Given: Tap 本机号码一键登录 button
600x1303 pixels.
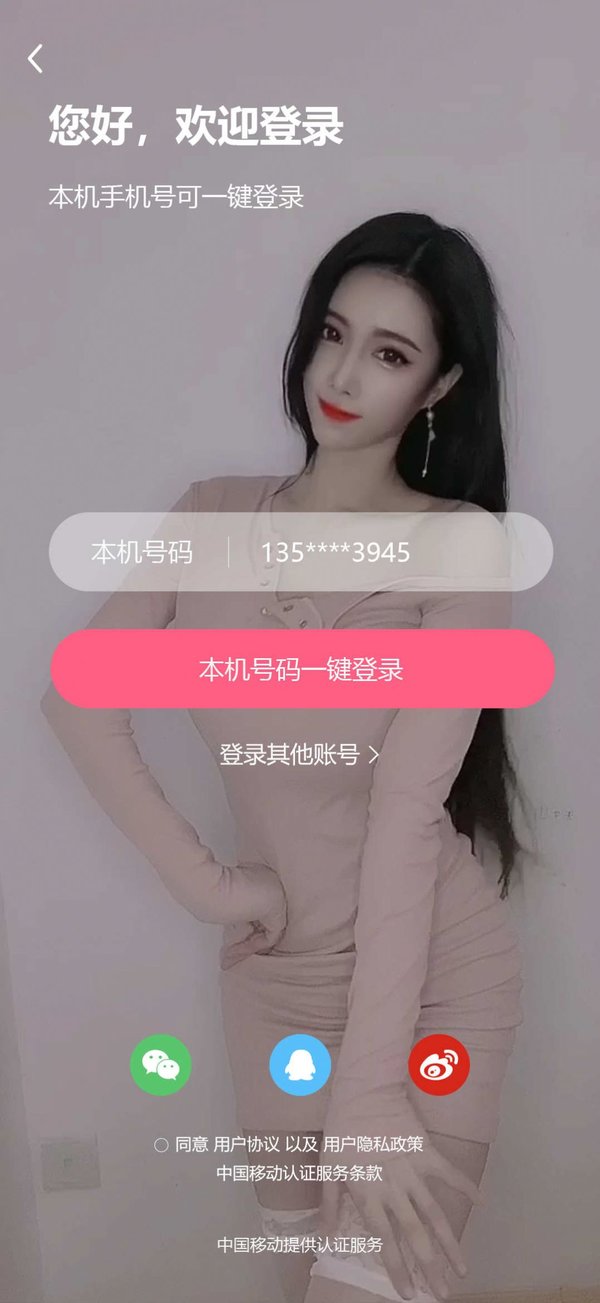Looking at the screenshot, I should point(302,669).
